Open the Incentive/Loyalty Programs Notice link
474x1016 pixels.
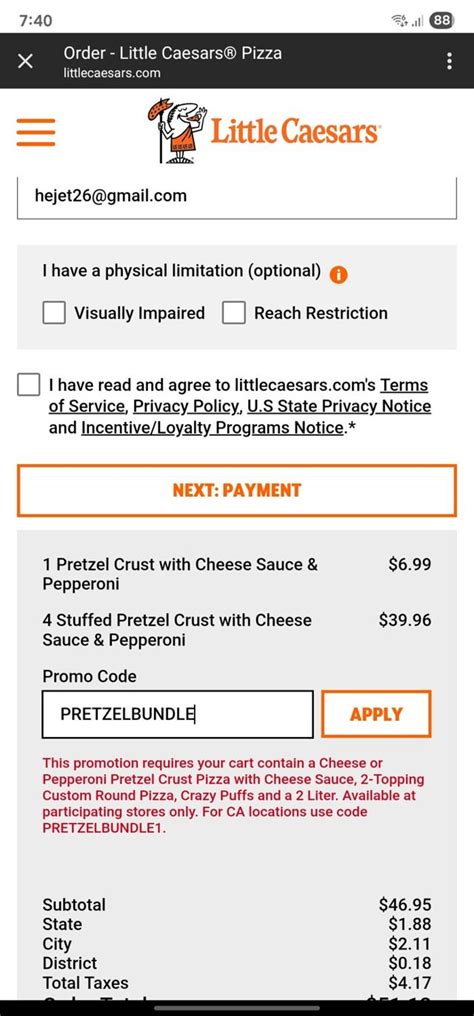click(x=212, y=428)
